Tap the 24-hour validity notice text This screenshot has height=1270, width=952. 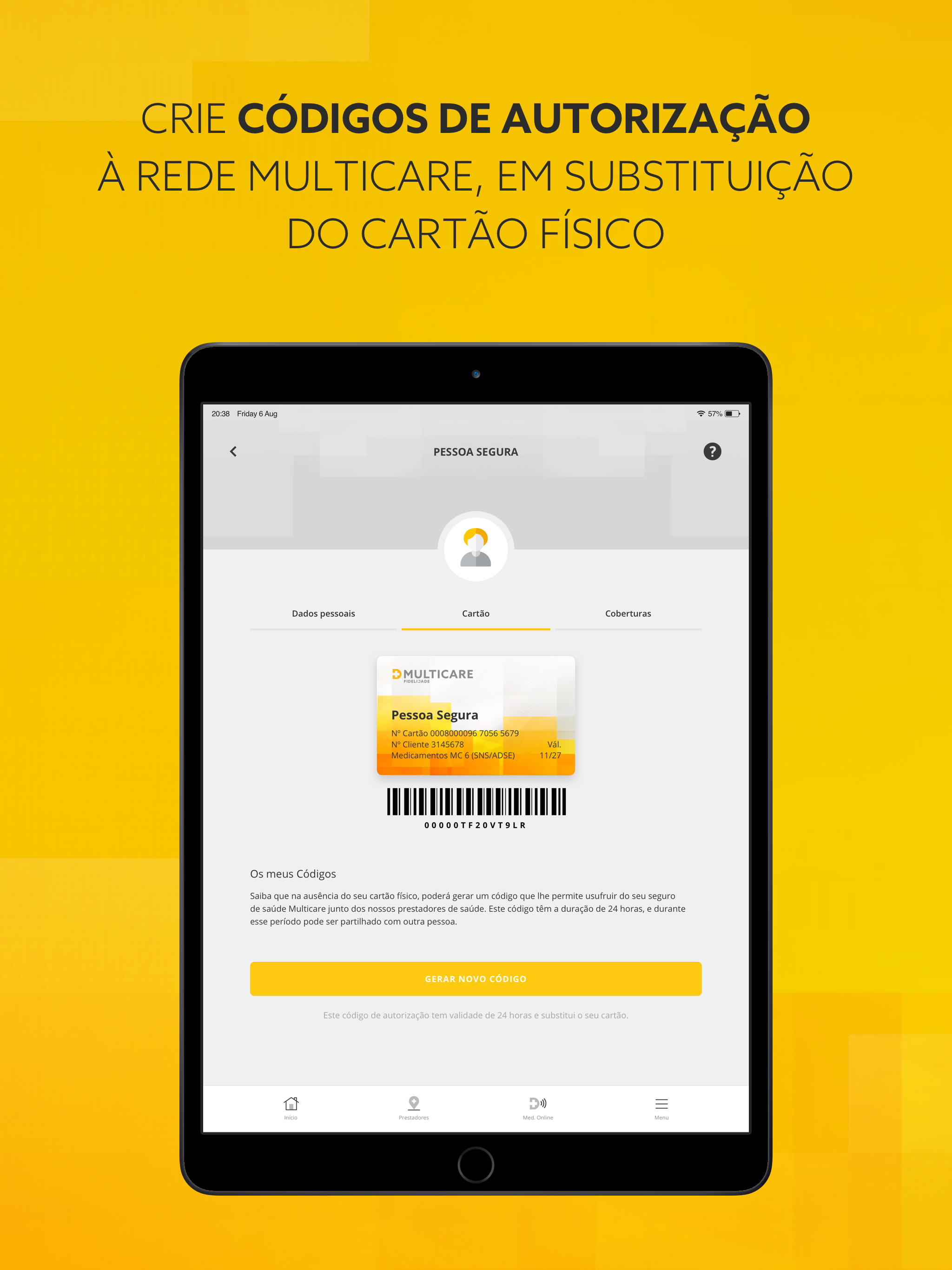(x=476, y=1015)
